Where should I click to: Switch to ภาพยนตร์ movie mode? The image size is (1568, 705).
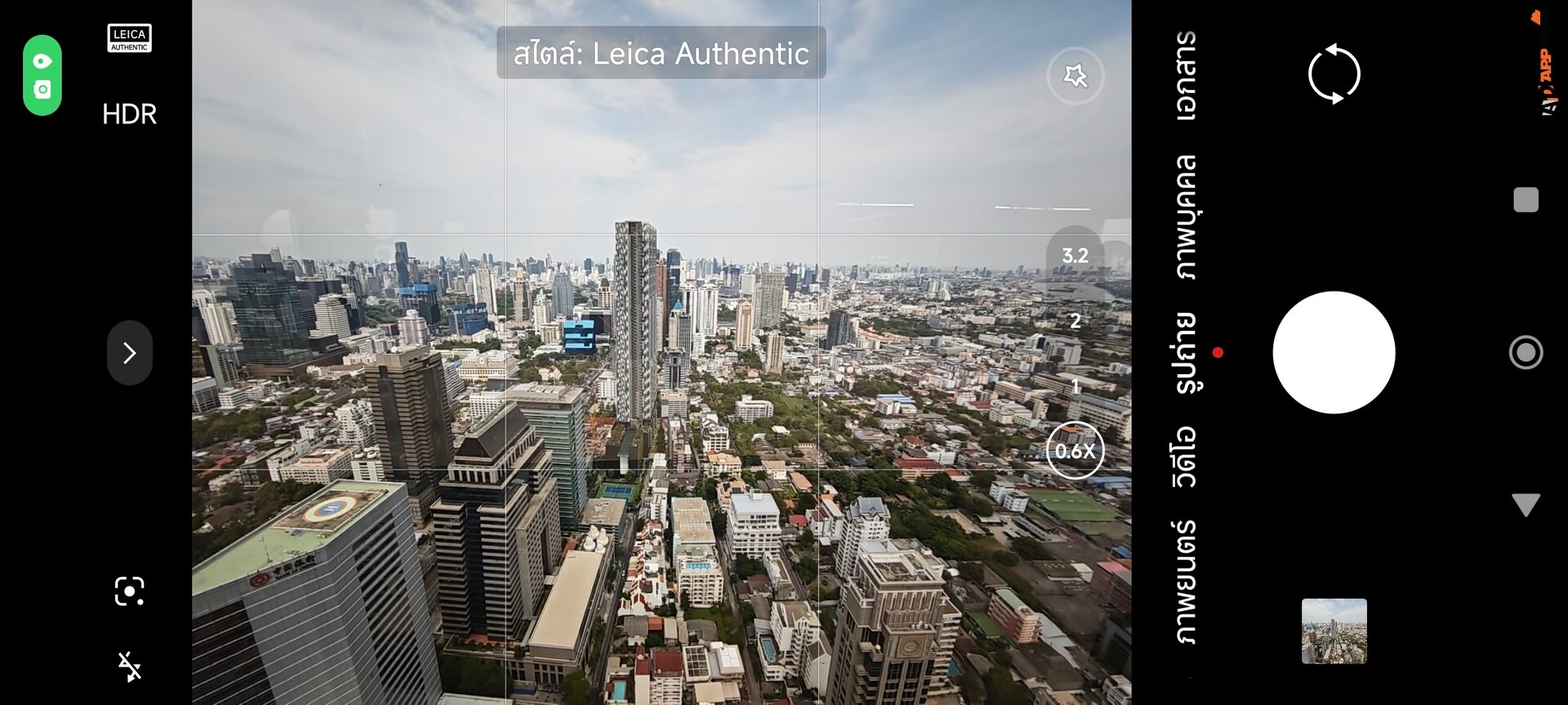tap(1187, 582)
